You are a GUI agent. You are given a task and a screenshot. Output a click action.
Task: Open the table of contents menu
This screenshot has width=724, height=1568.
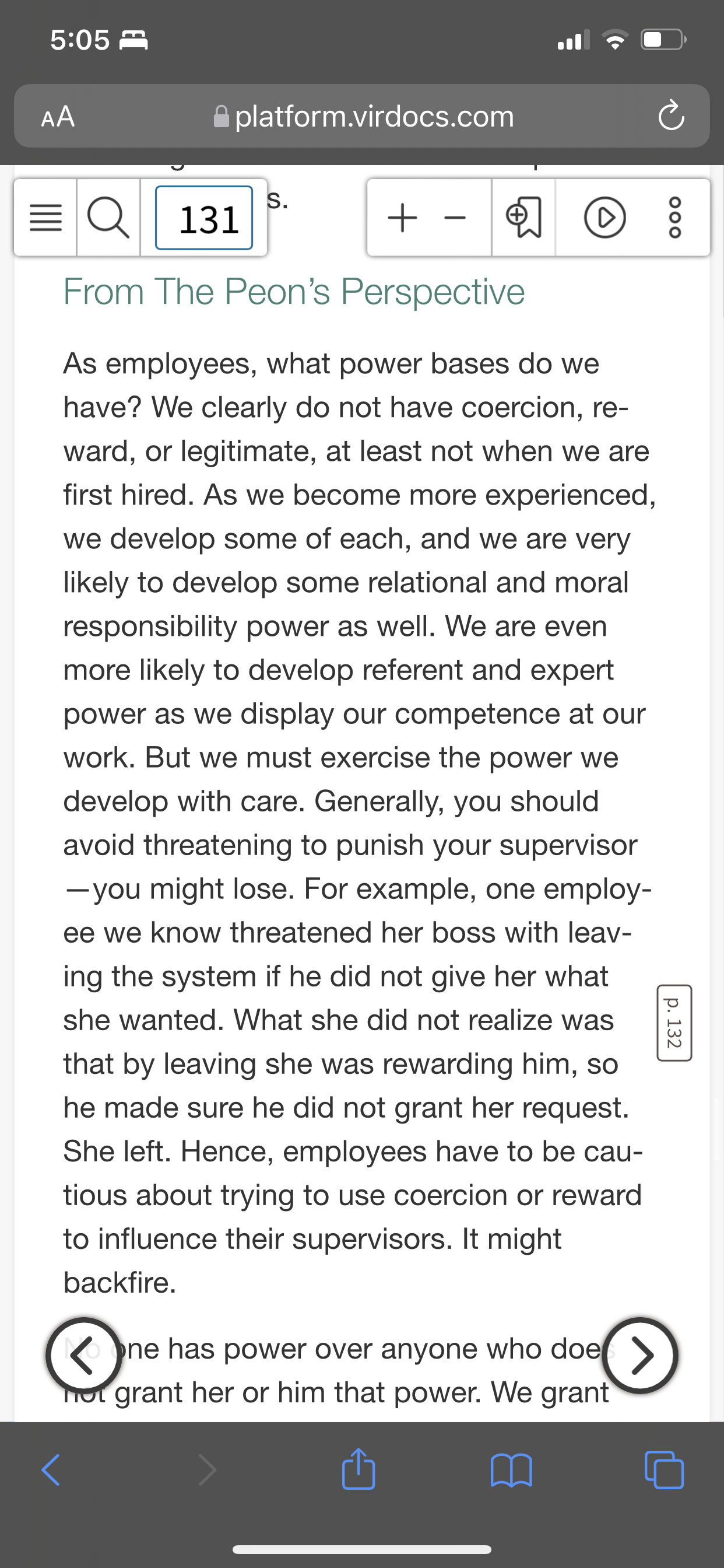(x=45, y=218)
